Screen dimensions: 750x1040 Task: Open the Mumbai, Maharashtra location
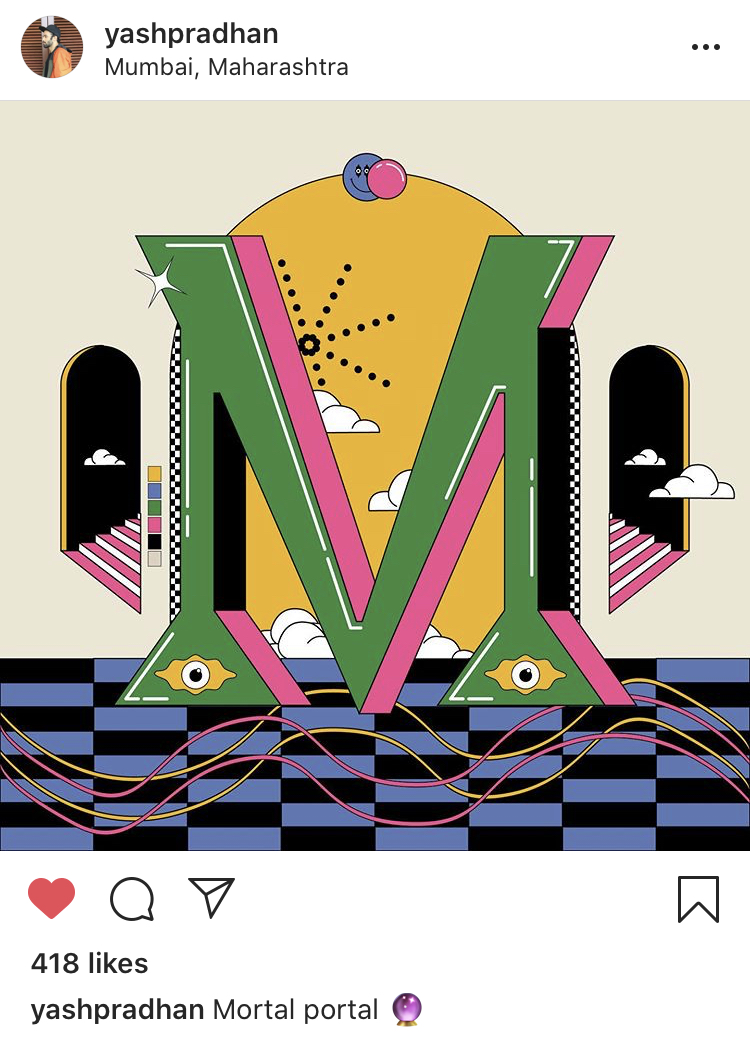click(226, 68)
